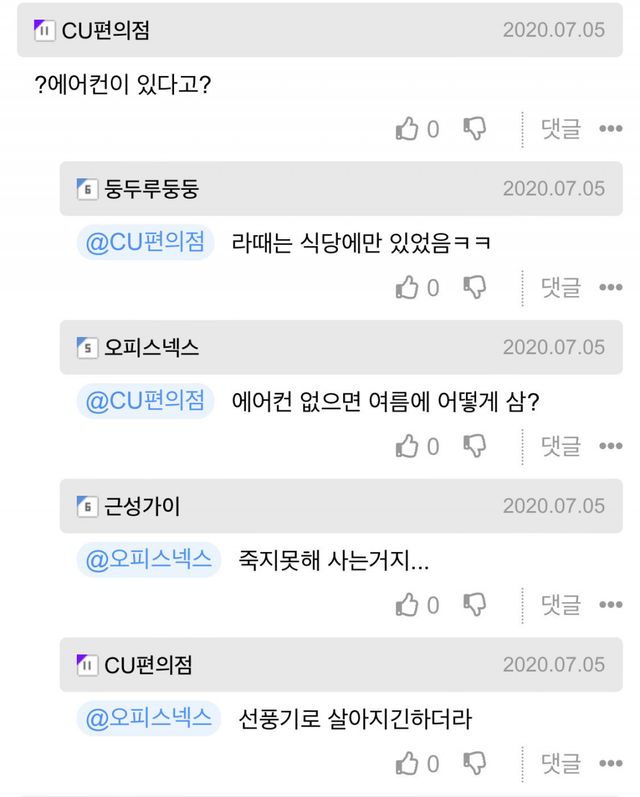Tap the @오피스넥스 mention in the 선풍기 comment
Screen dimensions: 640x797
coord(149,718)
